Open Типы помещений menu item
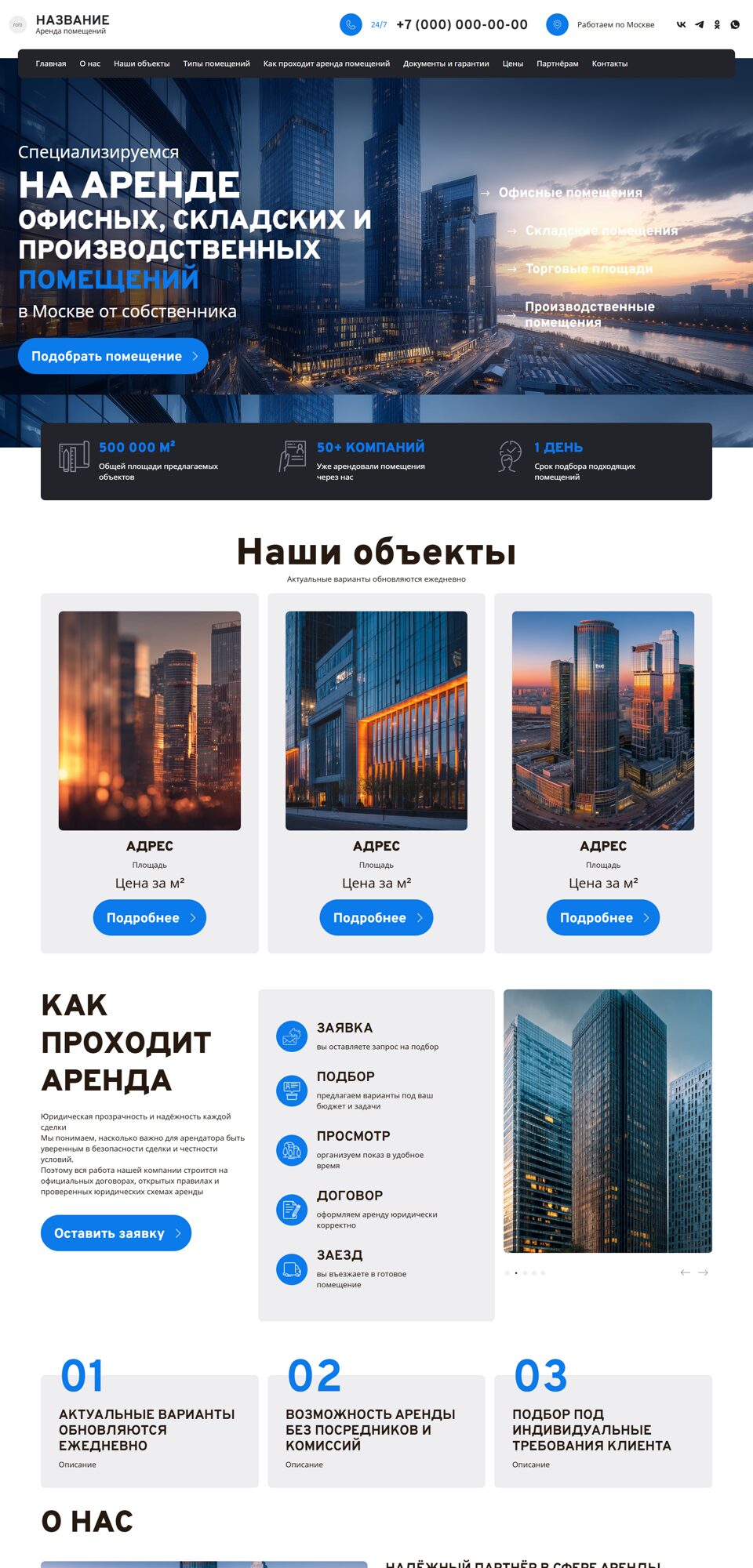The height and width of the screenshot is (1568, 753). pyautogui.click(x=216, y=64)
